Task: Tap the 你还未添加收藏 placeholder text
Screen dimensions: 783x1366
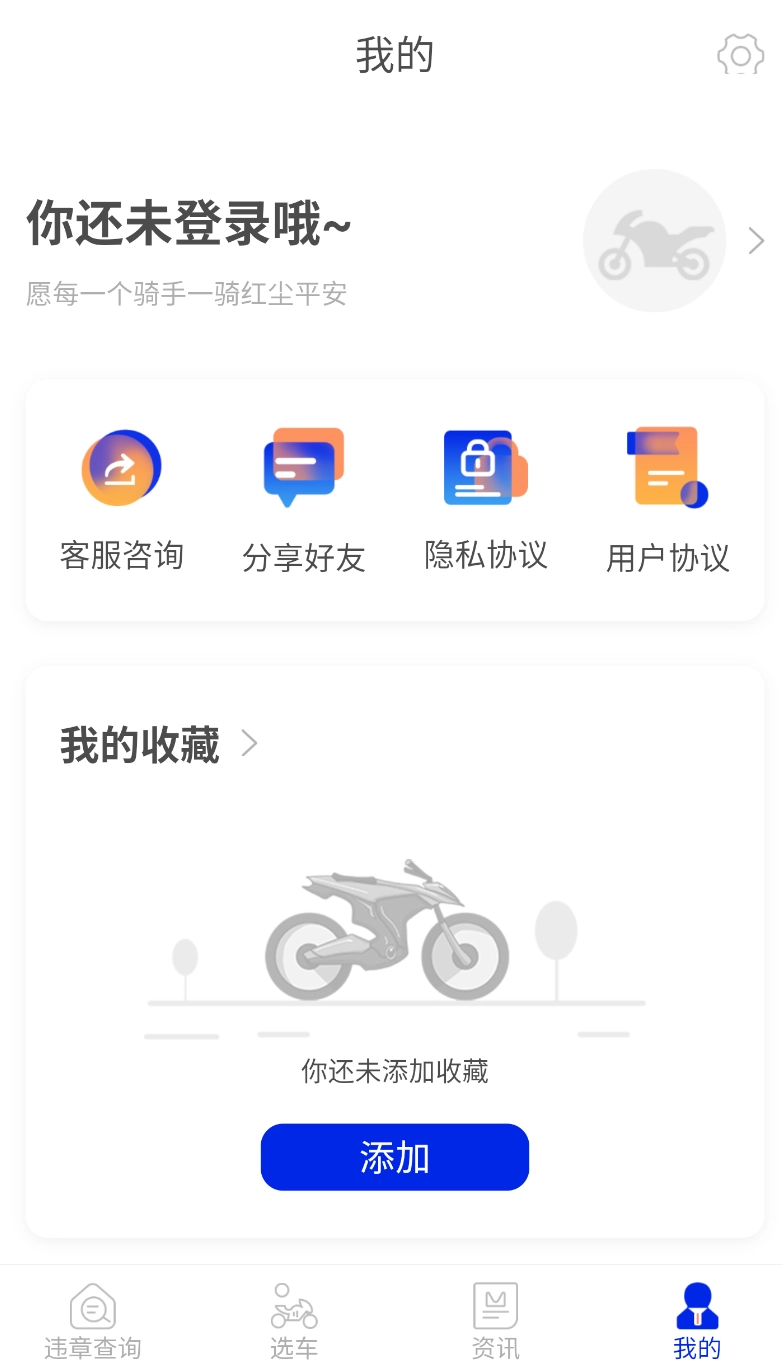Action: tap(394, 1072)
